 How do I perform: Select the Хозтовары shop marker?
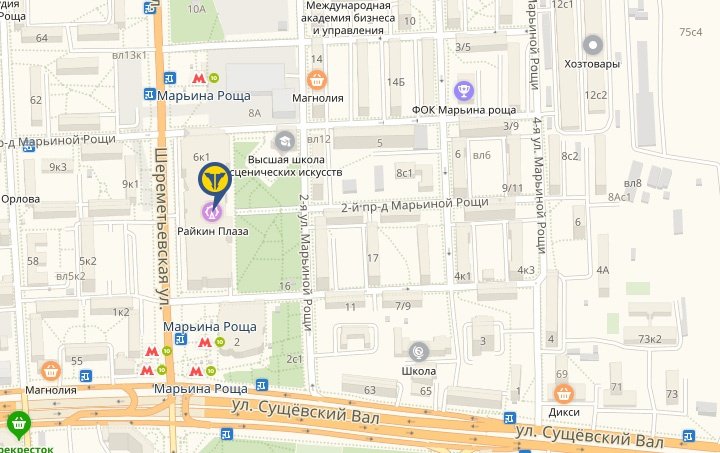click(594, 44)
